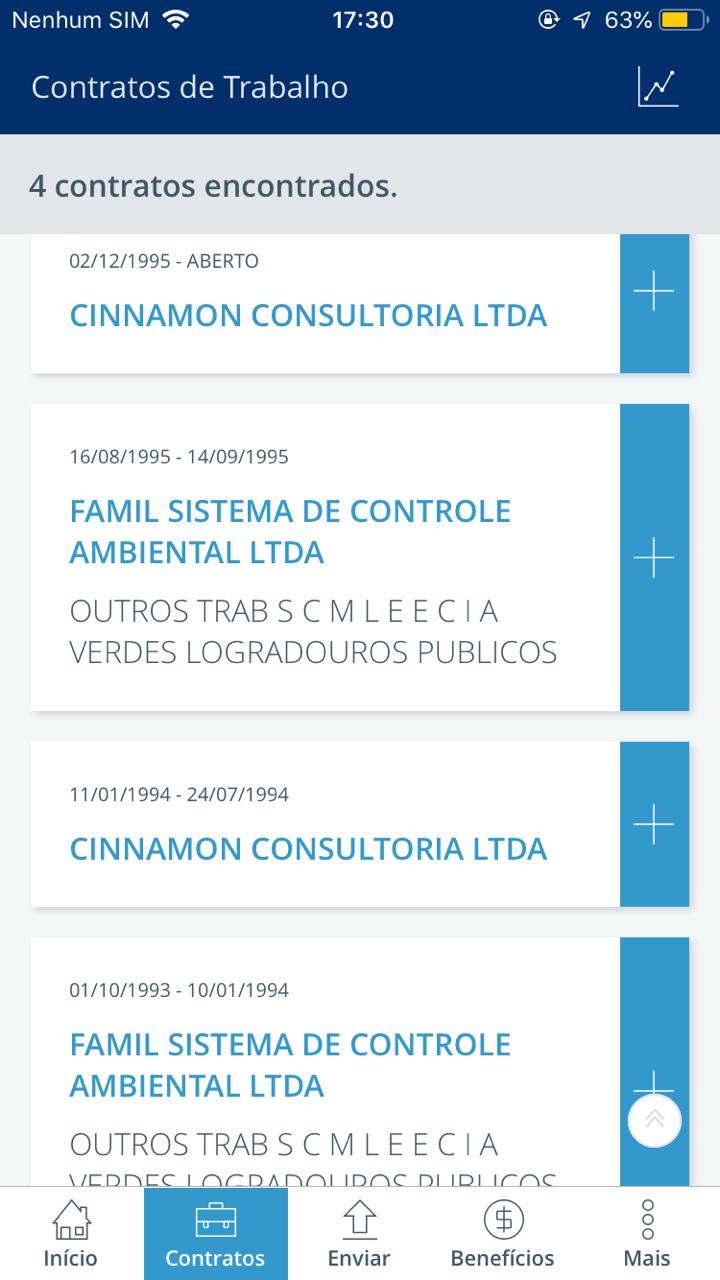Open the Benefícios tab
The image size is (720, 1280).
503,1233
